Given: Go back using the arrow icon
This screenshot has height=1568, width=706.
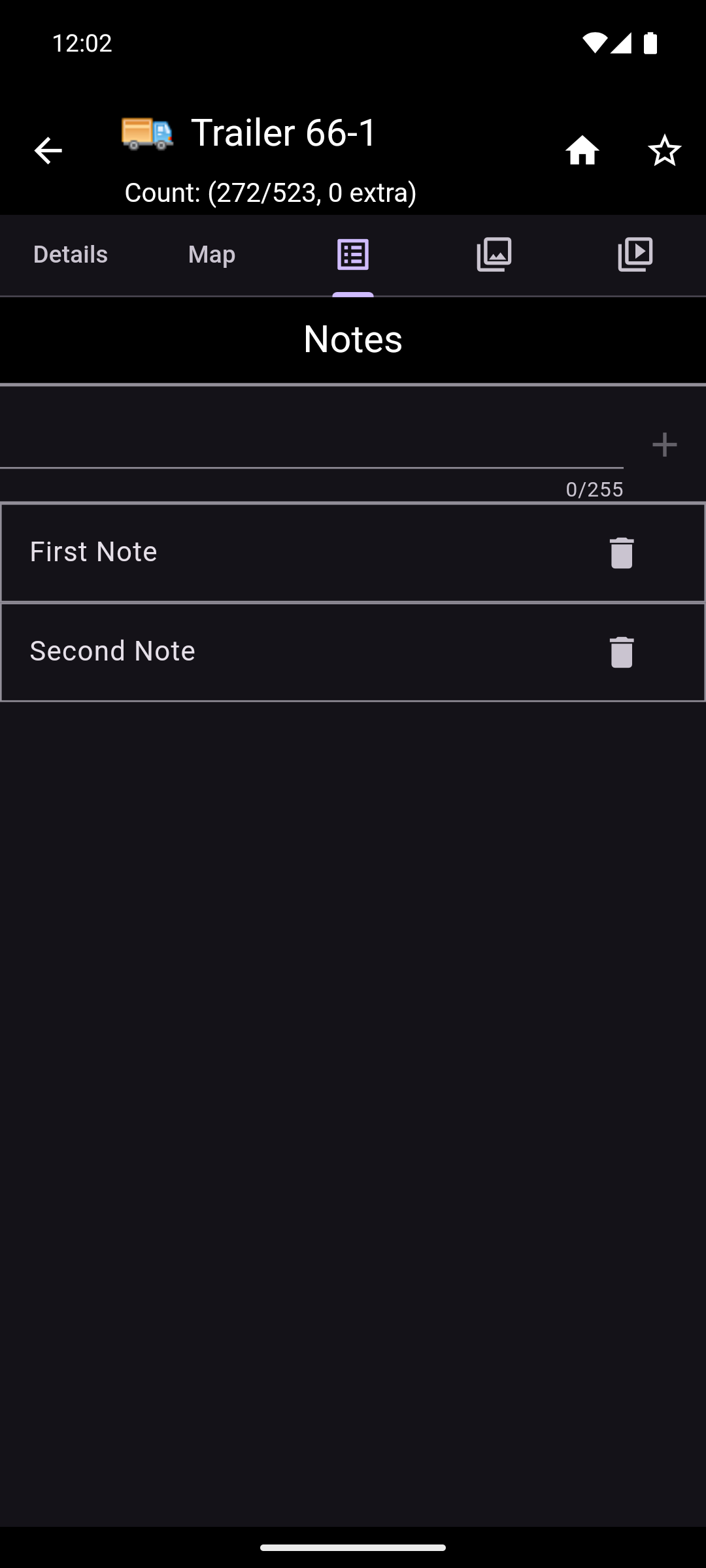Looking at the screenshot, I should tap(48, 151).
